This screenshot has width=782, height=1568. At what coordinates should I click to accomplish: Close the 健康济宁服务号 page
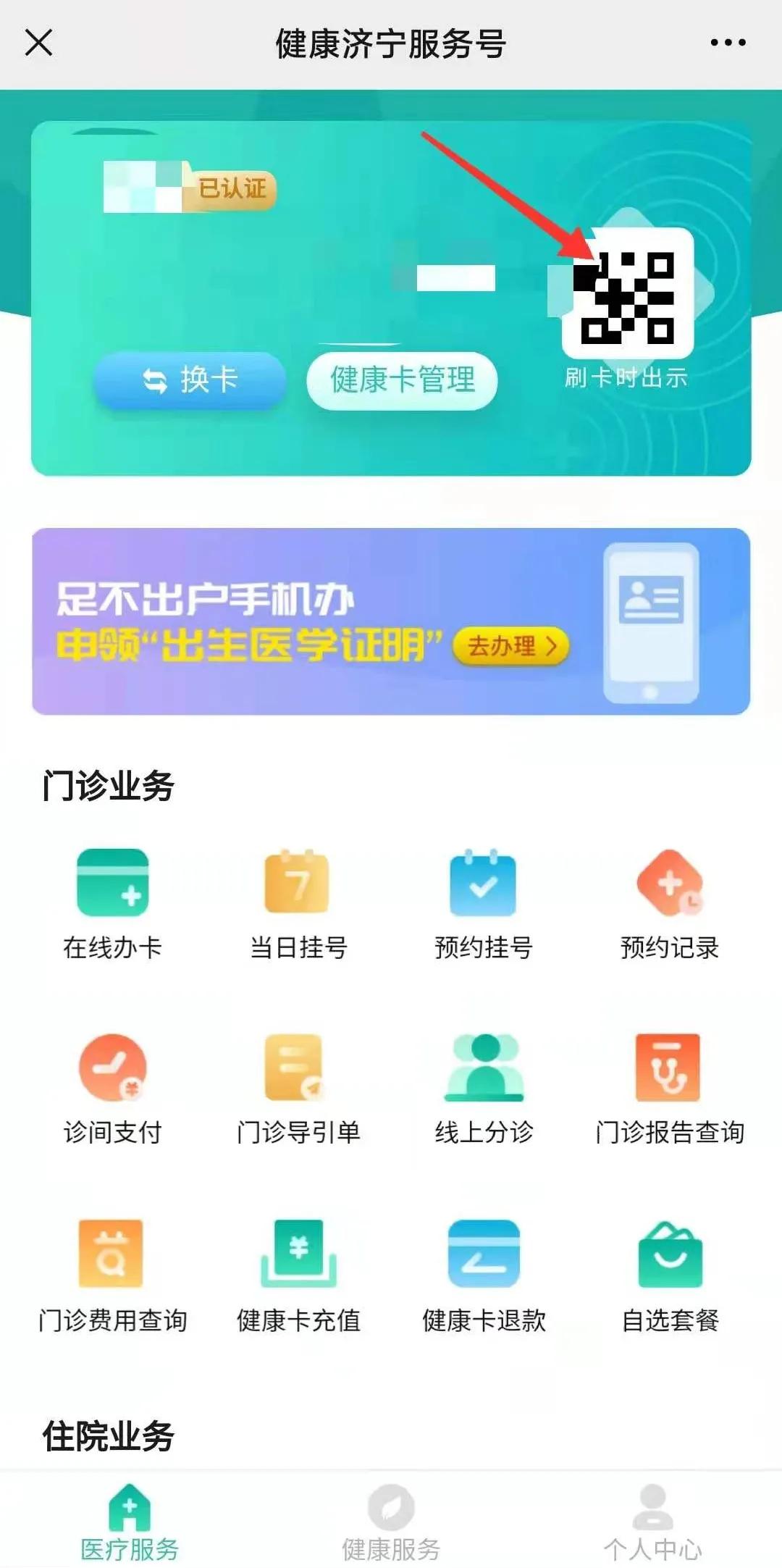pyautogui.click(x=39, y=42)
